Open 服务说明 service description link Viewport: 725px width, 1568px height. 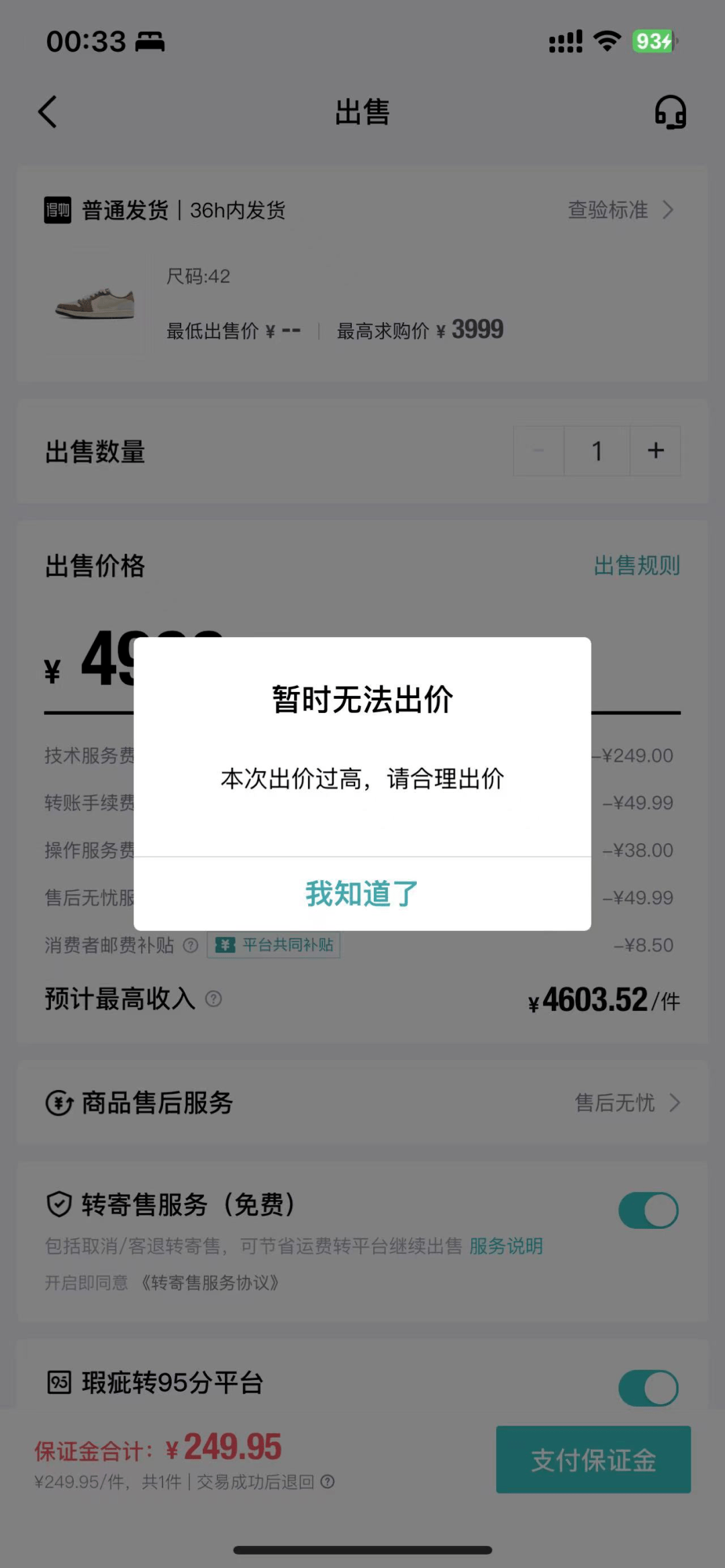coord(506,1246)
